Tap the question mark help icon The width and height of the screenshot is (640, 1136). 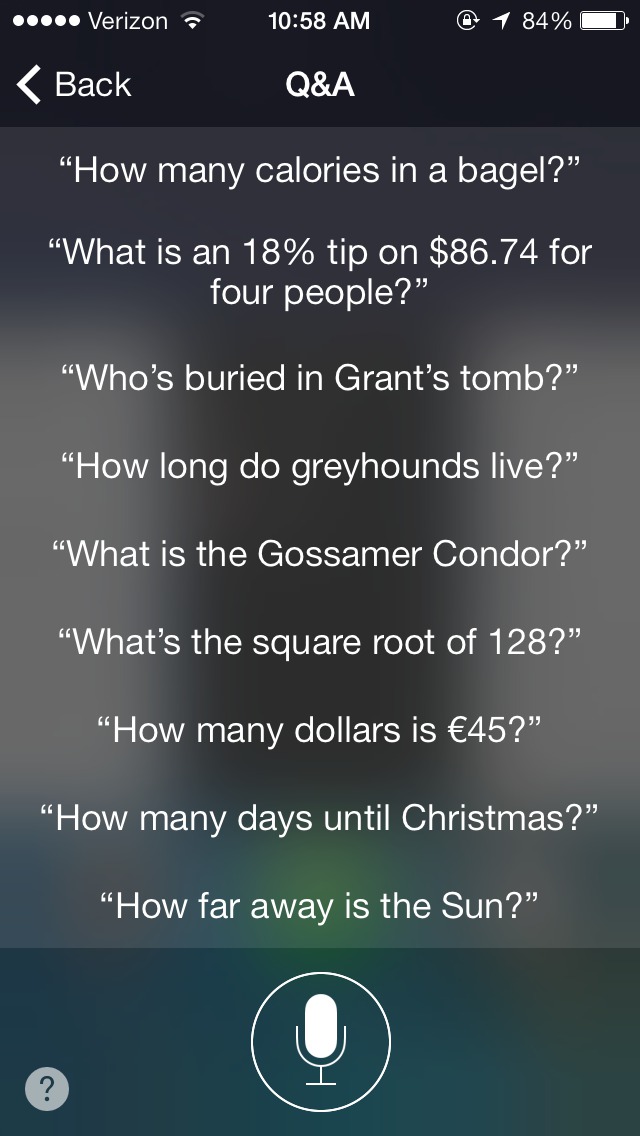click(x=47, y=1088)
